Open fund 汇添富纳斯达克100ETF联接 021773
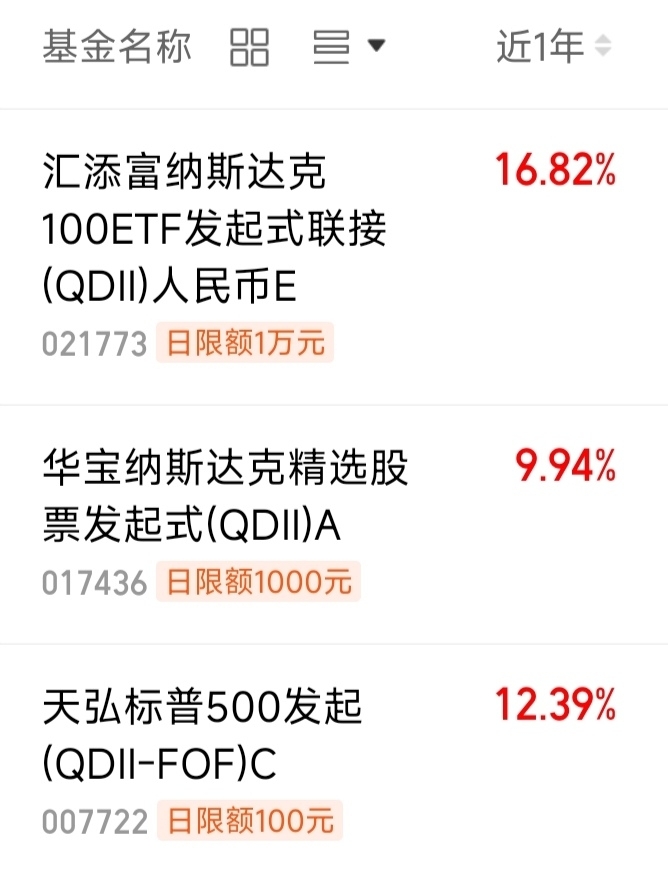This screenshot has height=876, width=668. [334, 257]
